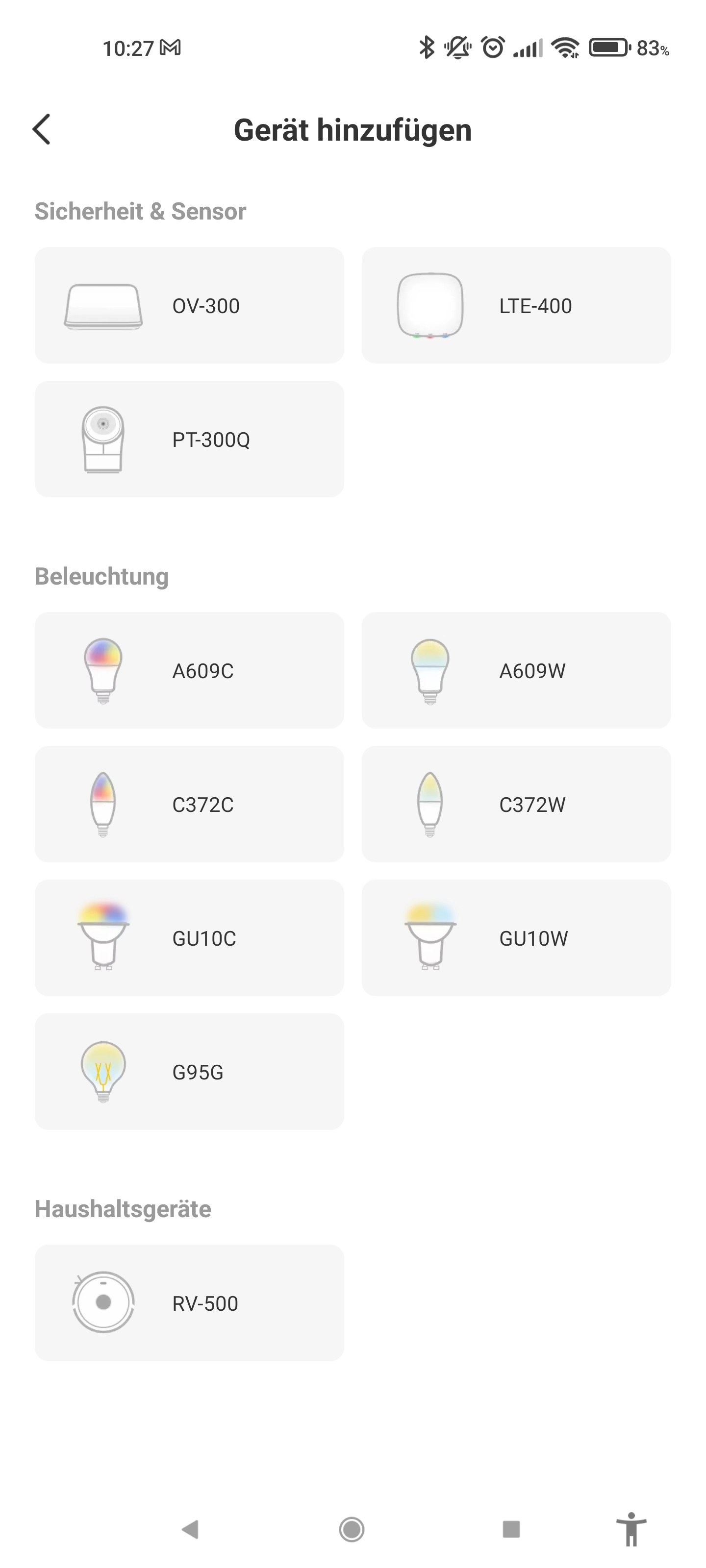Viewport: 706px width, 1568px height.
Task: Pick the A609W white bulb
Action: point(516,671)
